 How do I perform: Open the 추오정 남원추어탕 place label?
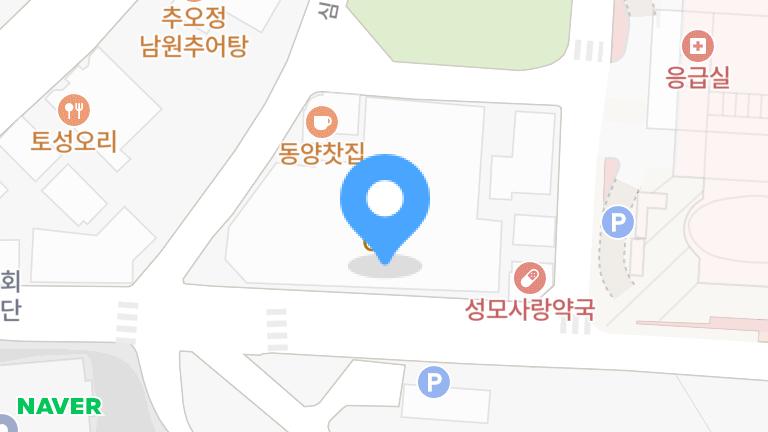click(x=194, y=30)
